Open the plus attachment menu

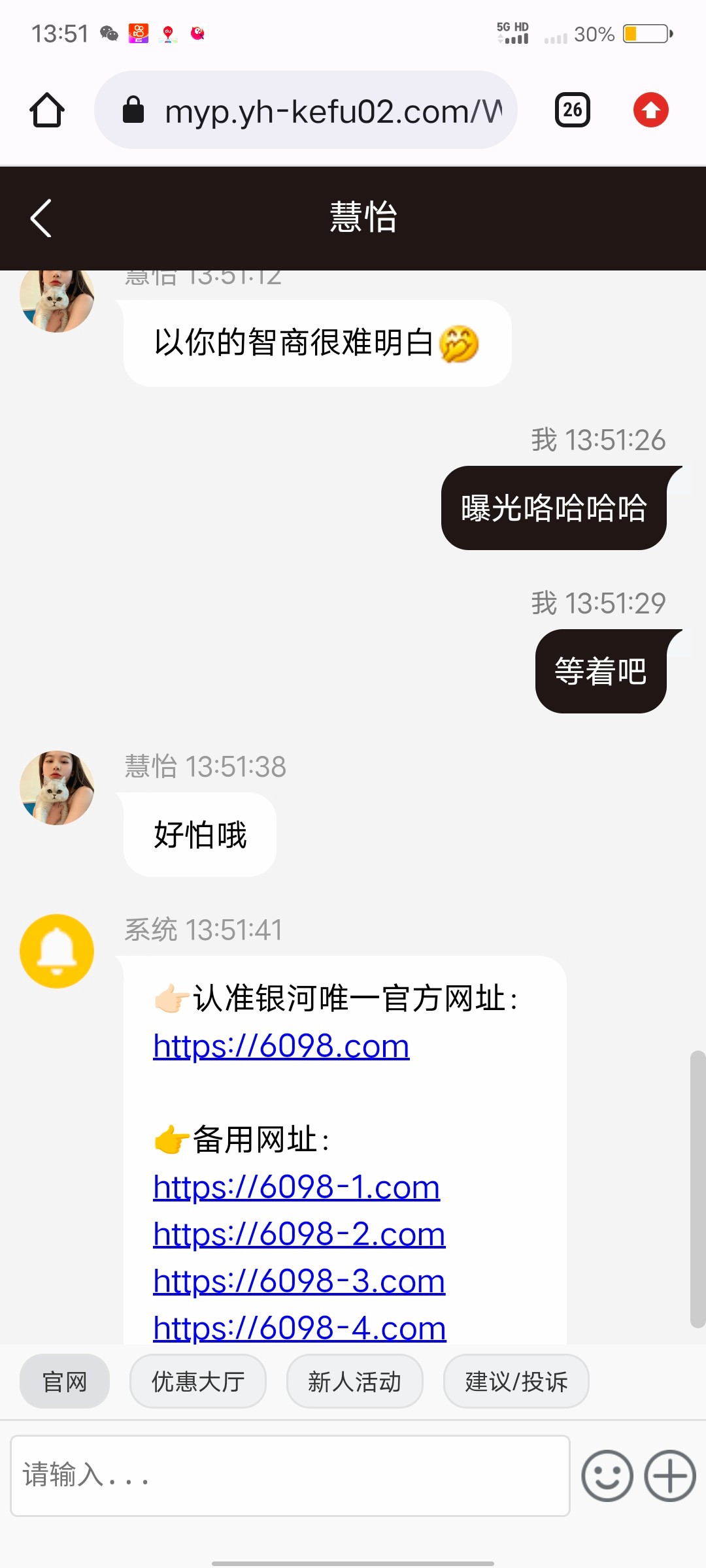click(x=670, y=1476)
